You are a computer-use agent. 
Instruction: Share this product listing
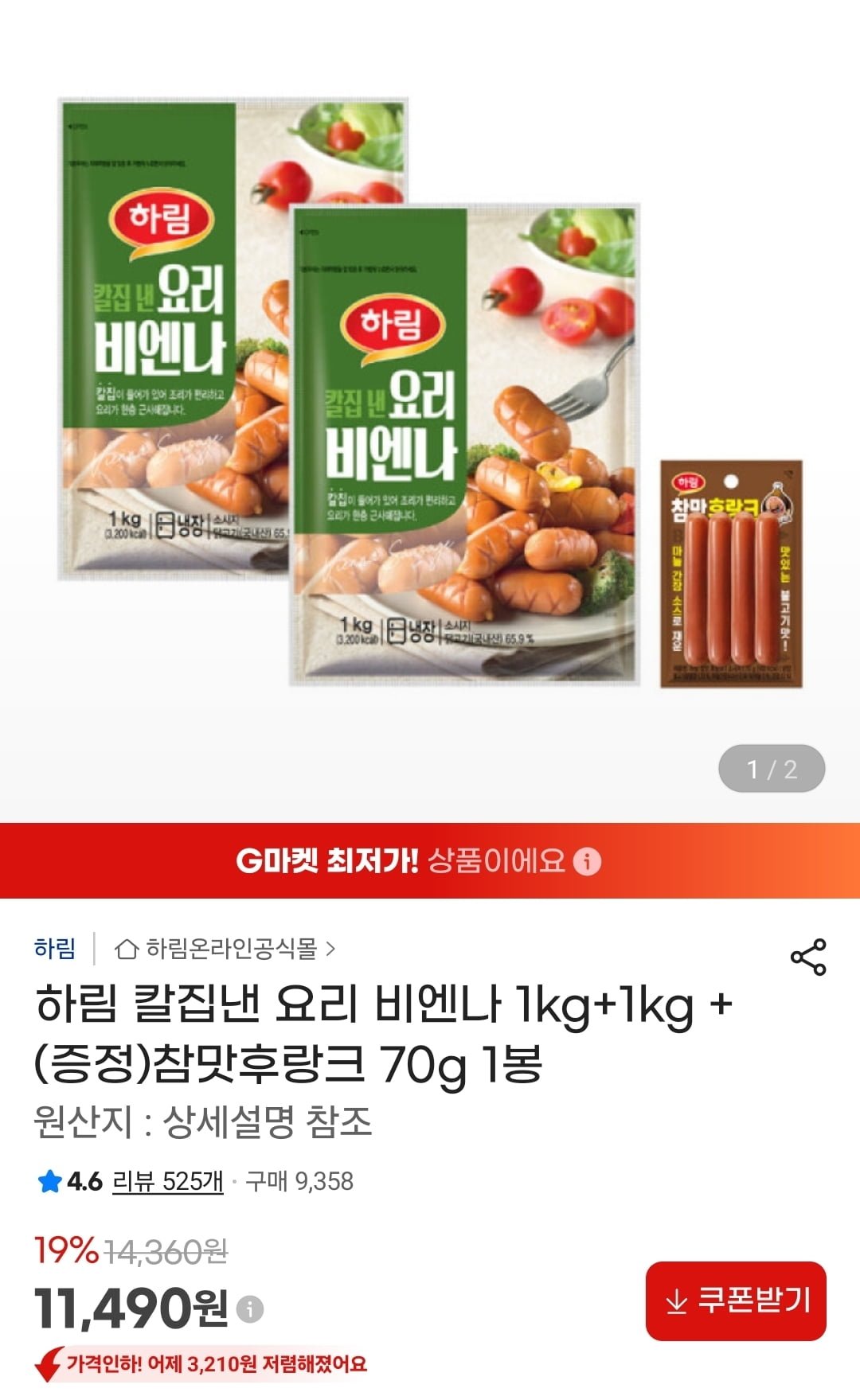point(807,957)
